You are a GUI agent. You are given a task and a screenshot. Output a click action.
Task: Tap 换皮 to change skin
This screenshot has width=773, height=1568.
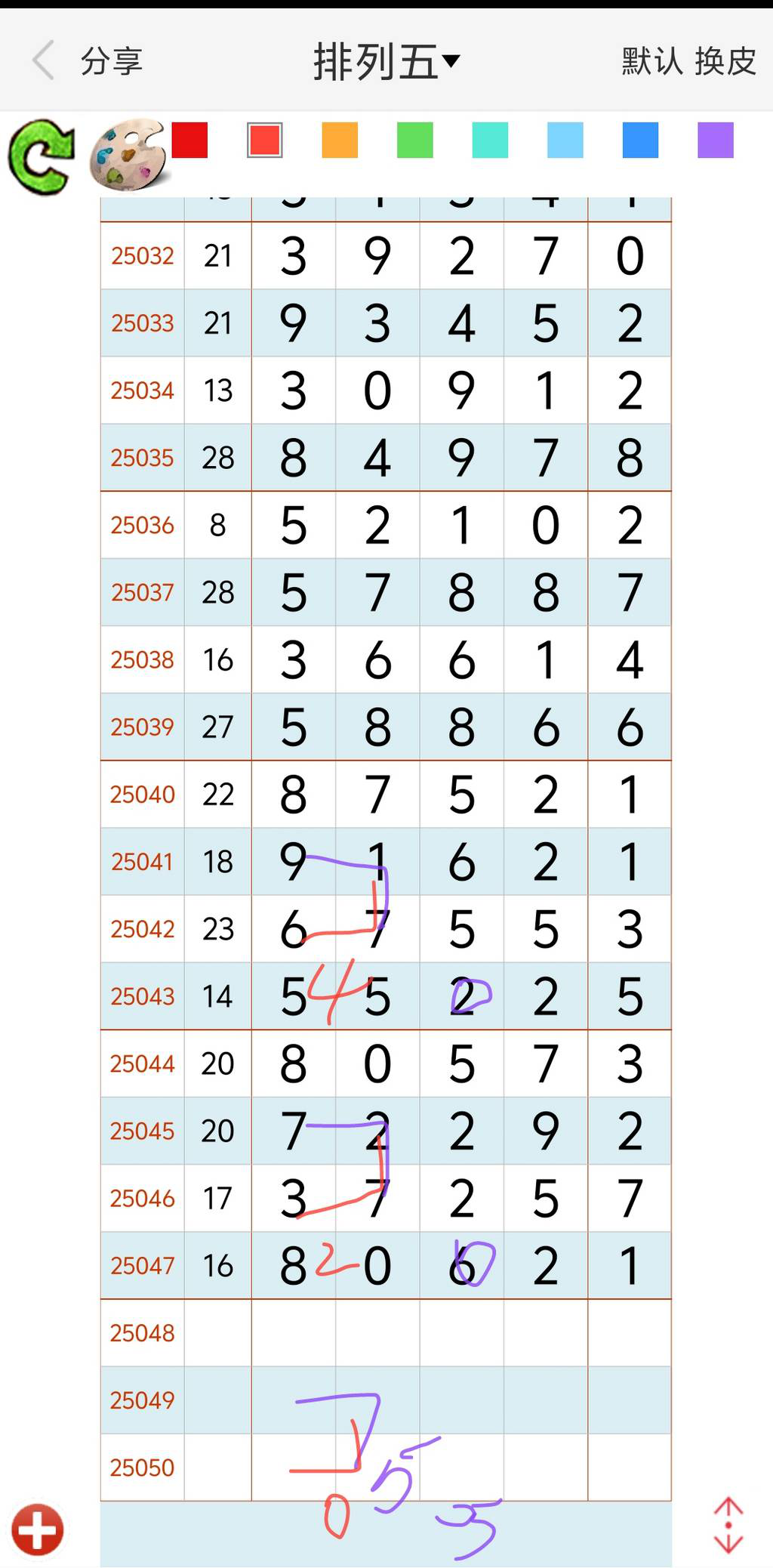[x=725, y=61]
